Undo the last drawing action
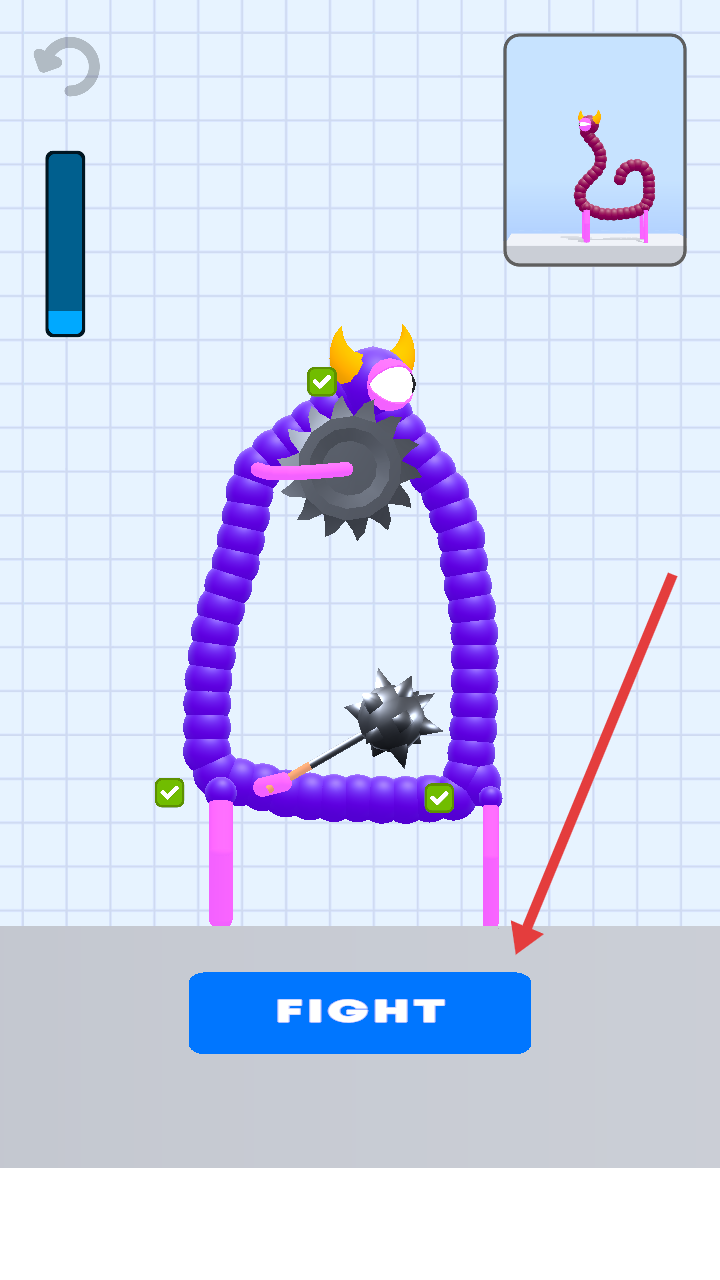Viewport: 720px width, 1280px height. pos(67,66)
